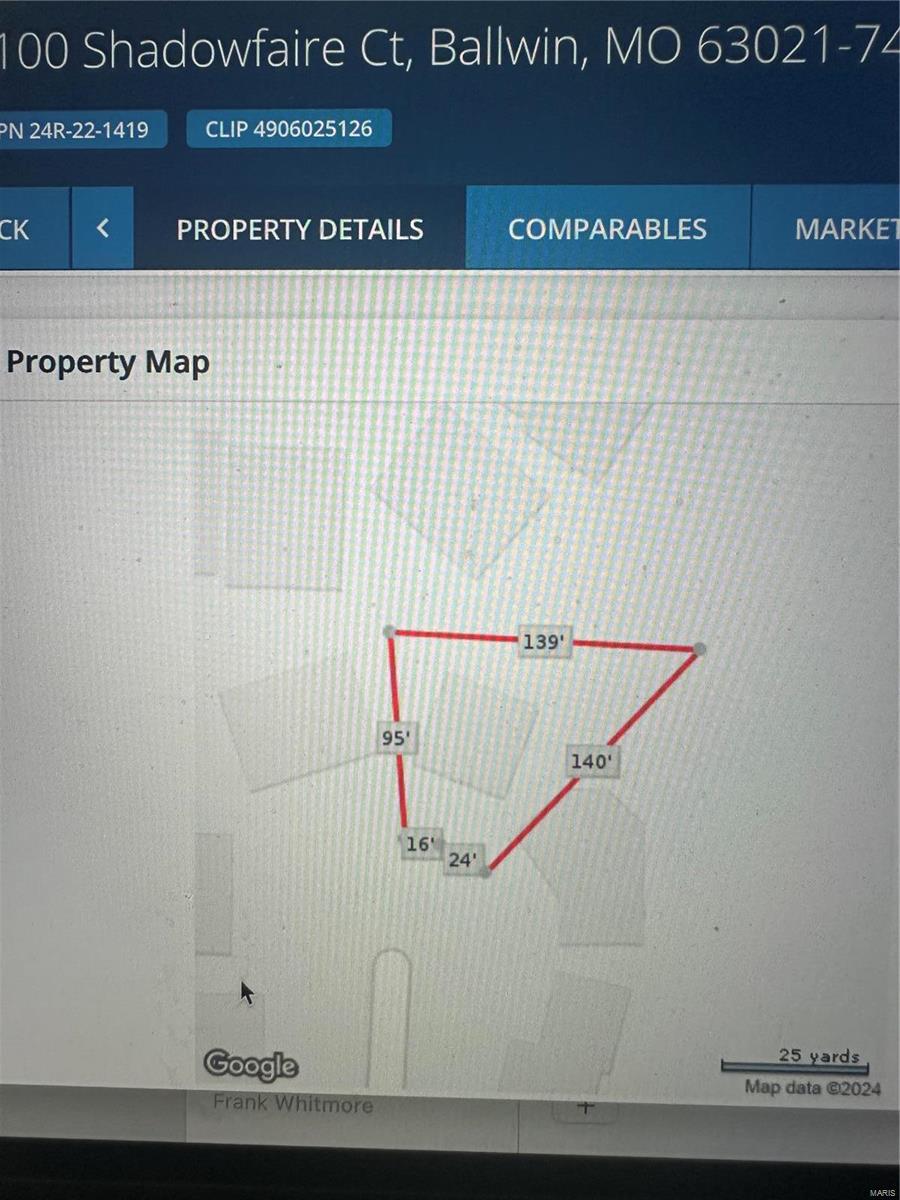Tap the left chevron arrow button
Screen dimensions: 900x1200
[102, 229]
